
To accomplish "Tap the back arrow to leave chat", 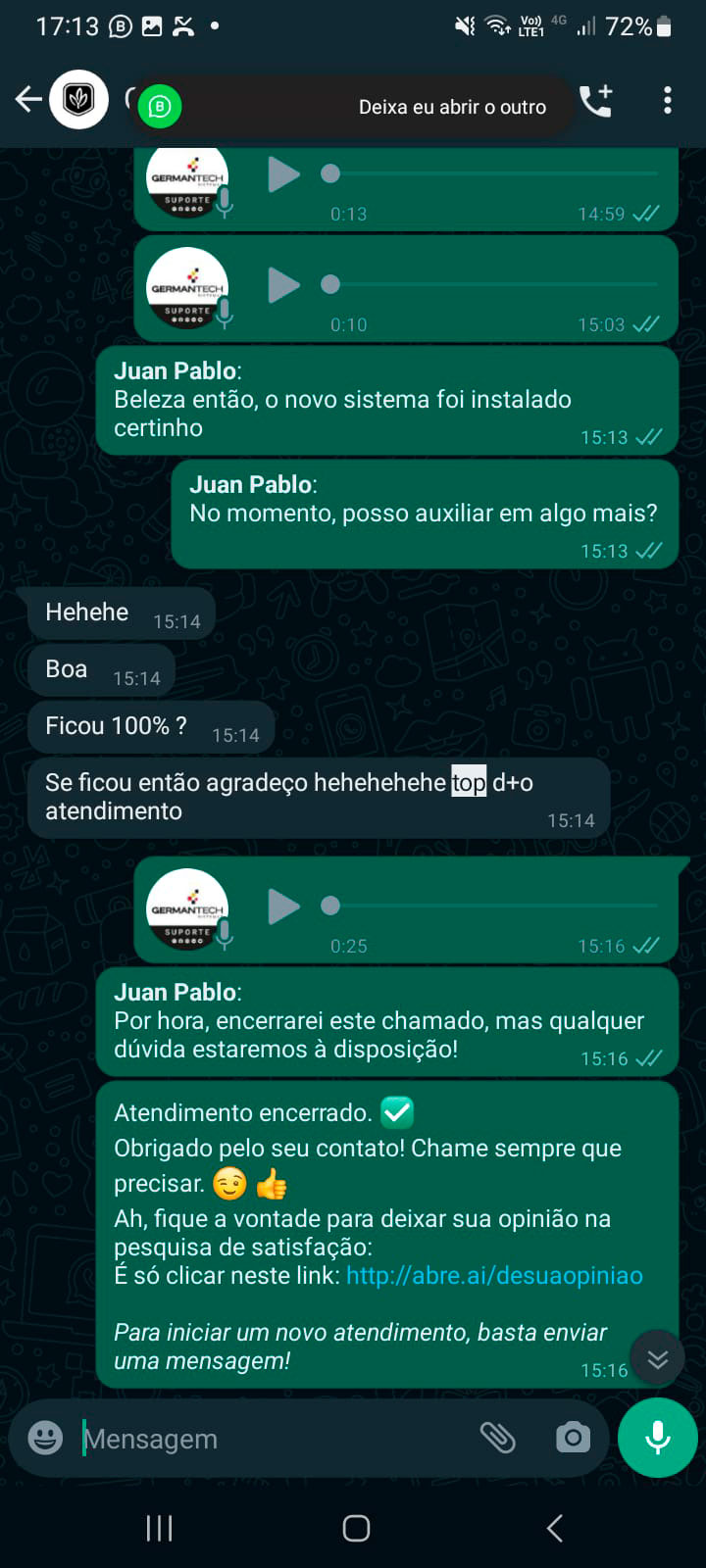I will click(28, 99).
